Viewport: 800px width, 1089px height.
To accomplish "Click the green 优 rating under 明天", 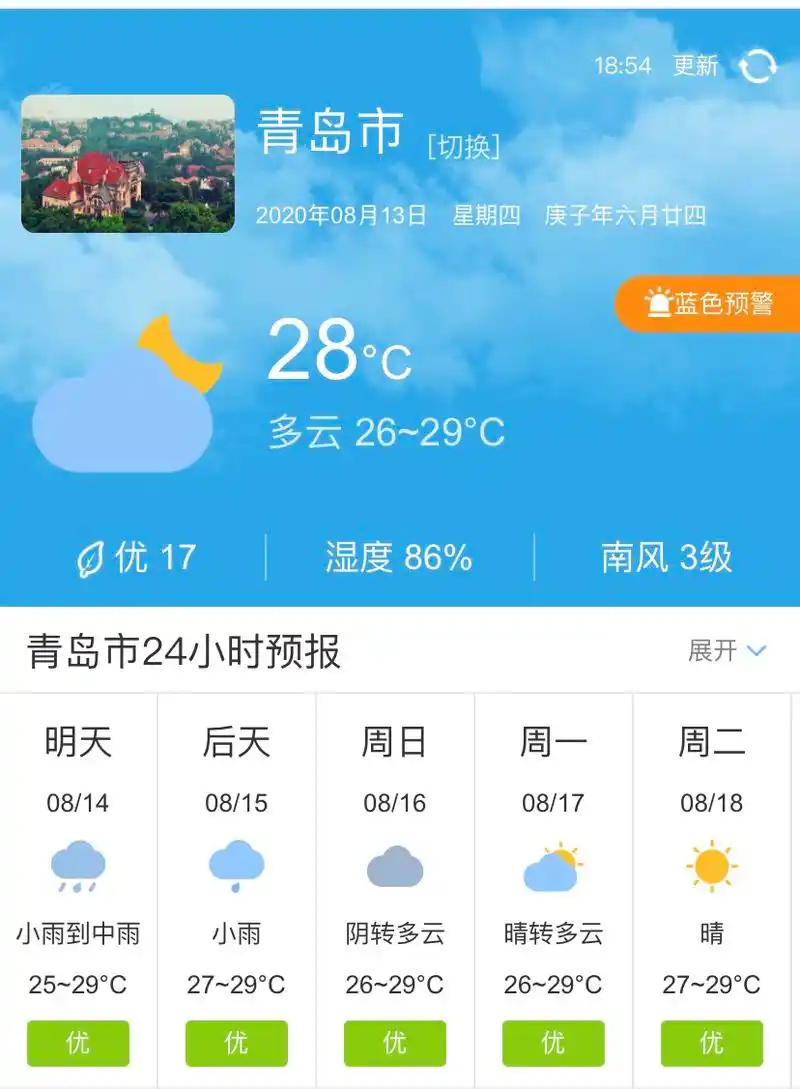I will [x=78, y=1043].
